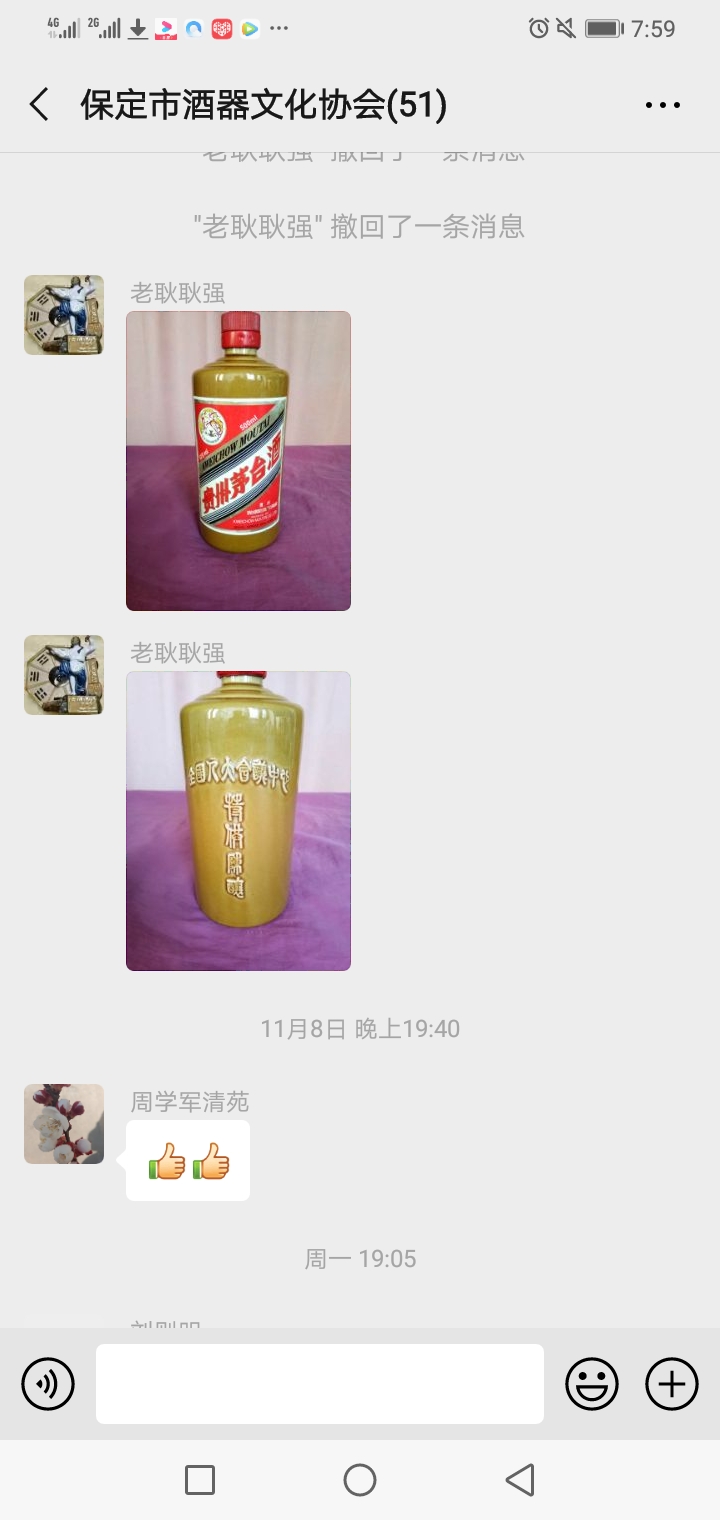Open the Moutai bottle front photo
Viewport: 720px width, 1520px height.
tap(238, 460)
